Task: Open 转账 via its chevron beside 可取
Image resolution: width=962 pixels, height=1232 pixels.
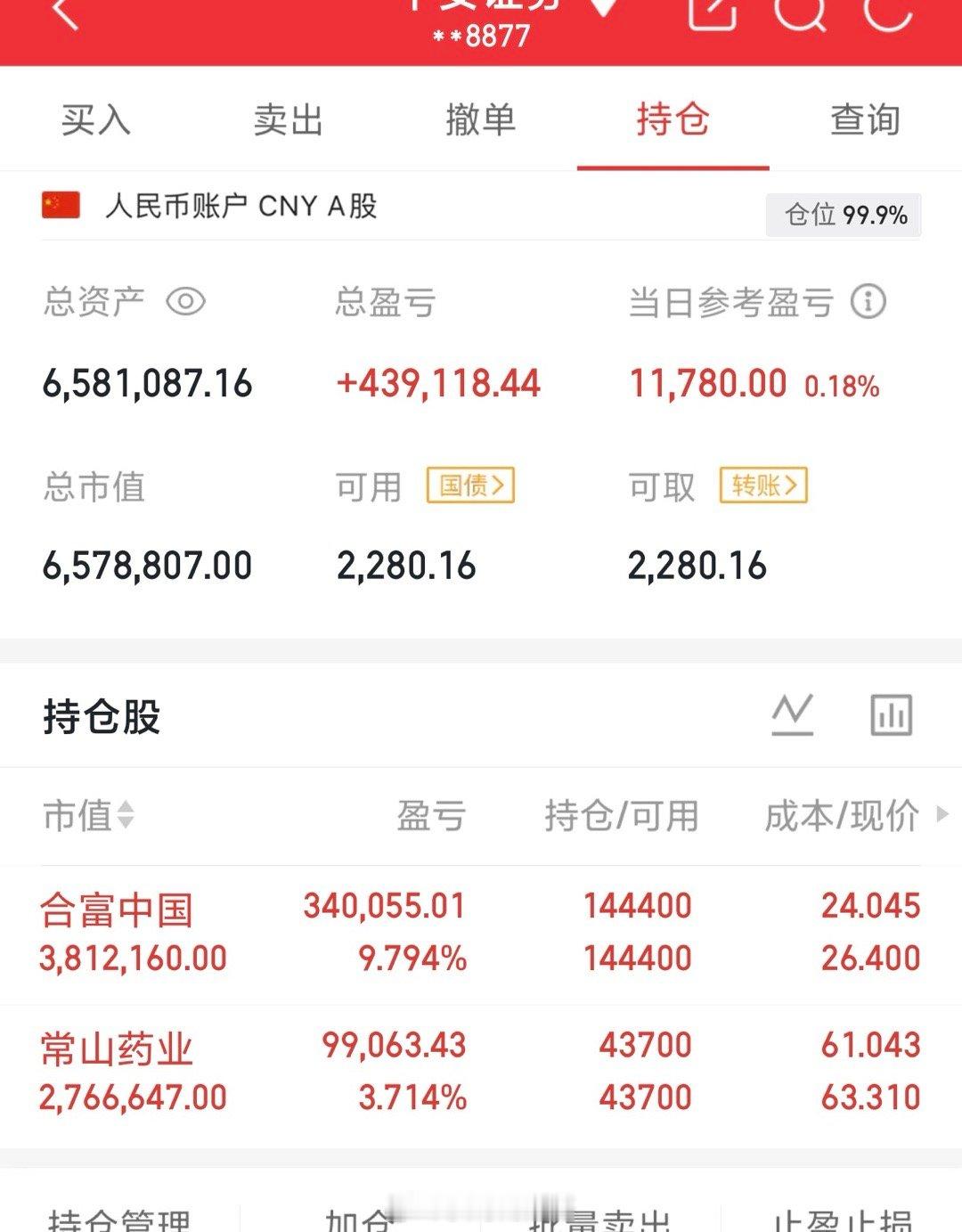Action: pos(762,485)
